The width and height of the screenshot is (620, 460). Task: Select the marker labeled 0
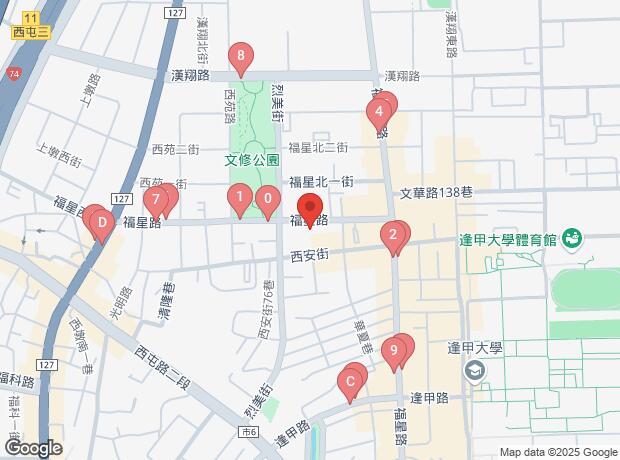(x=268, y=200)
